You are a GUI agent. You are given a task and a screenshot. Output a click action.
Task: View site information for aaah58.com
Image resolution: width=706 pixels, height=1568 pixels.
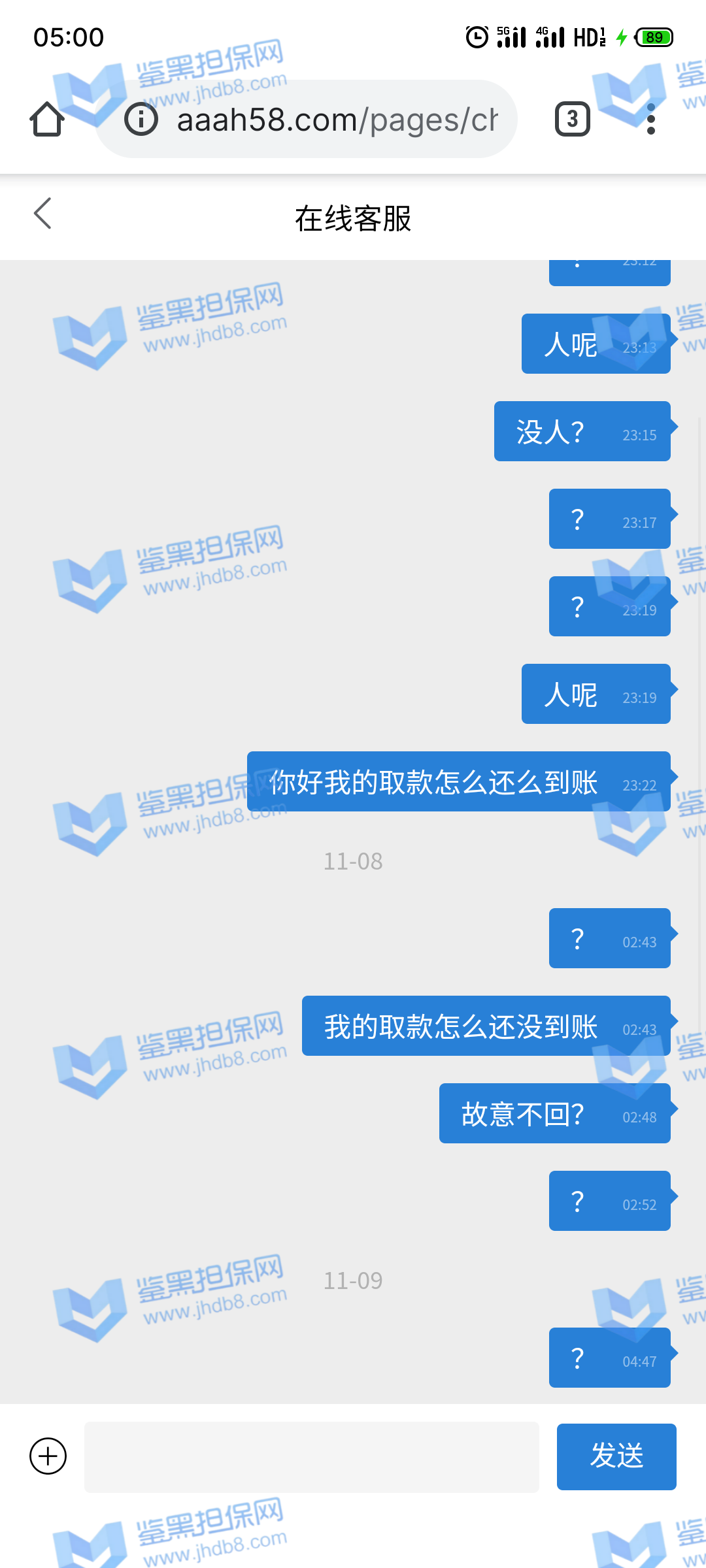click(x=141, y=120)
